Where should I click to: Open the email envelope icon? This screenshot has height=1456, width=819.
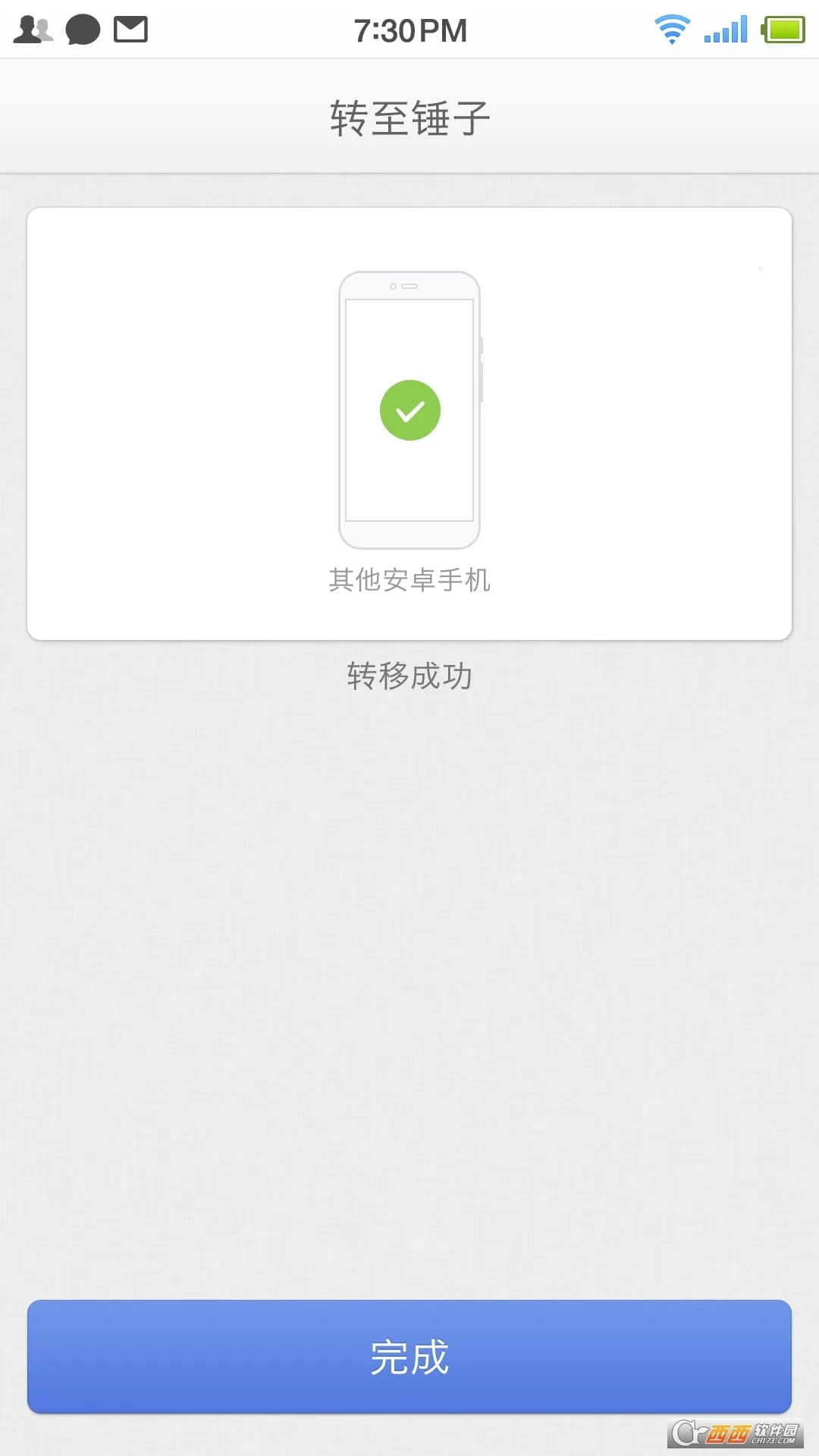[130, 29]
